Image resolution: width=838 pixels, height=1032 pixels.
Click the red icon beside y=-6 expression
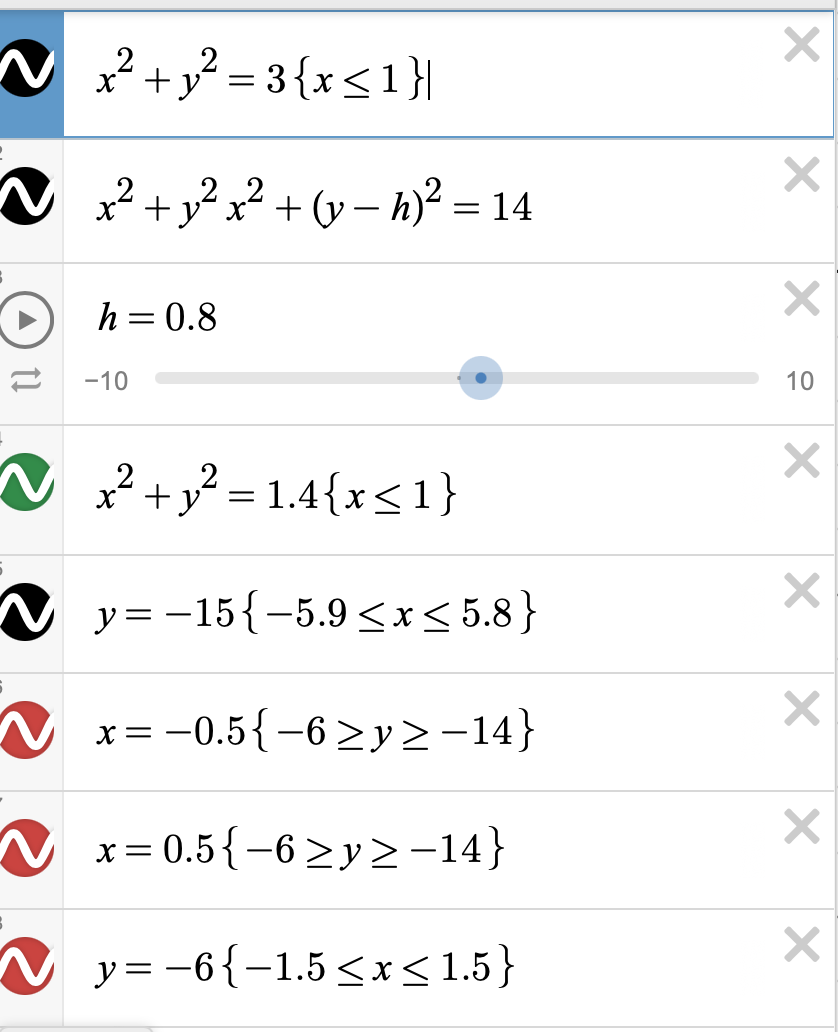click(25, 965)
